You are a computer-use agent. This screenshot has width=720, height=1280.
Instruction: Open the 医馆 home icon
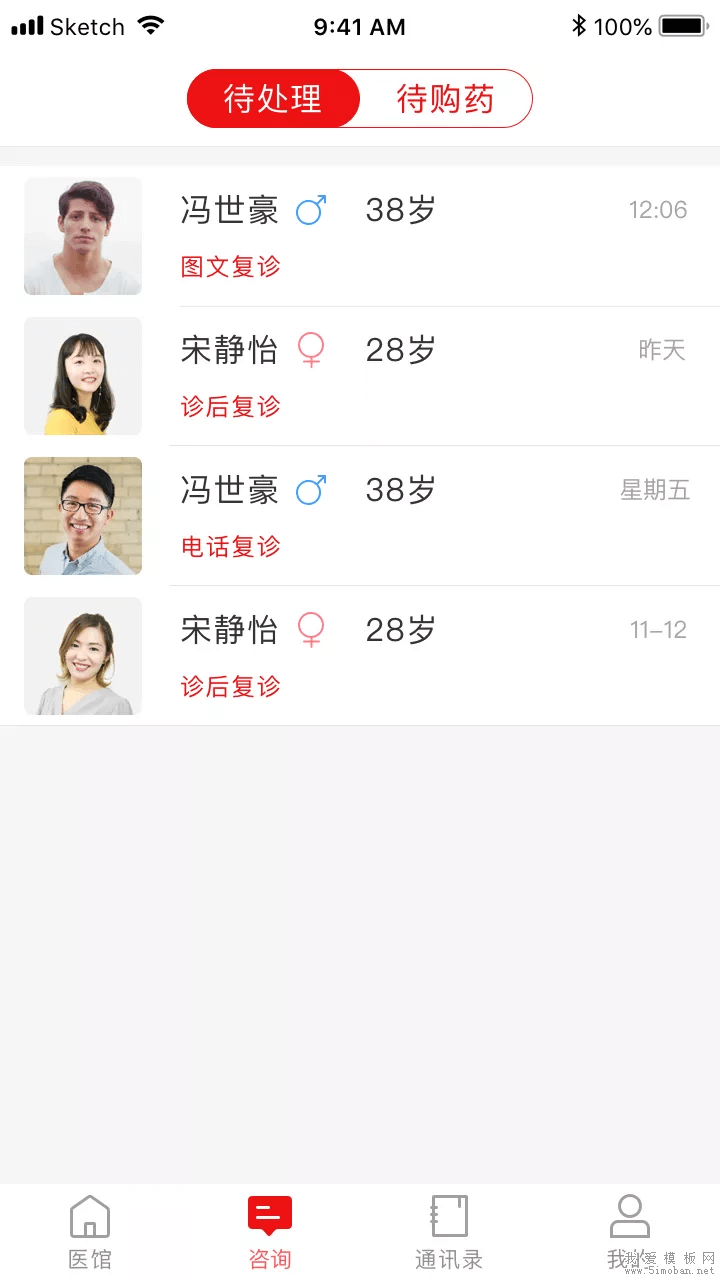[89, 1228]
